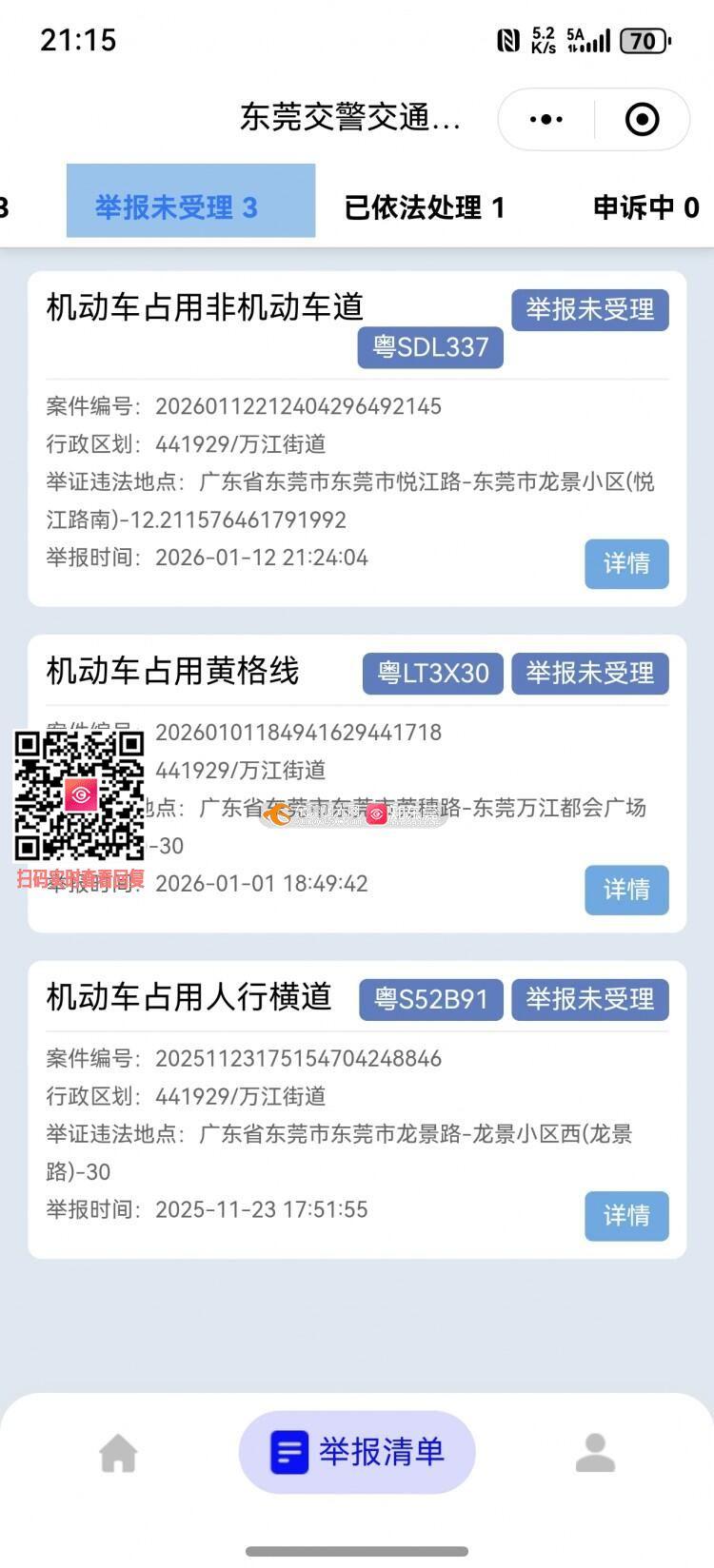Switch to the 已依法处理 tab

[x=425, y=206]
